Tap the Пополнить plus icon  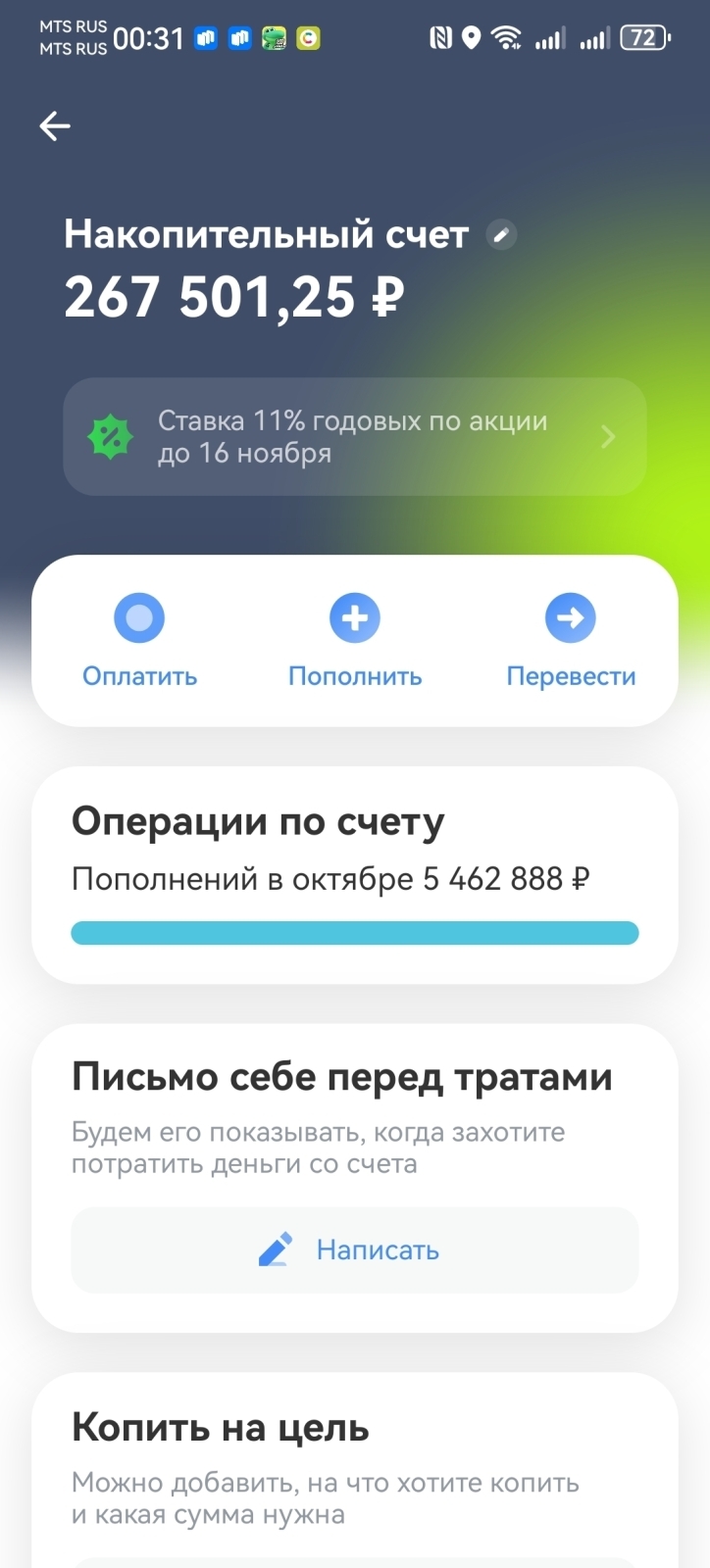[x=354, y=617]
